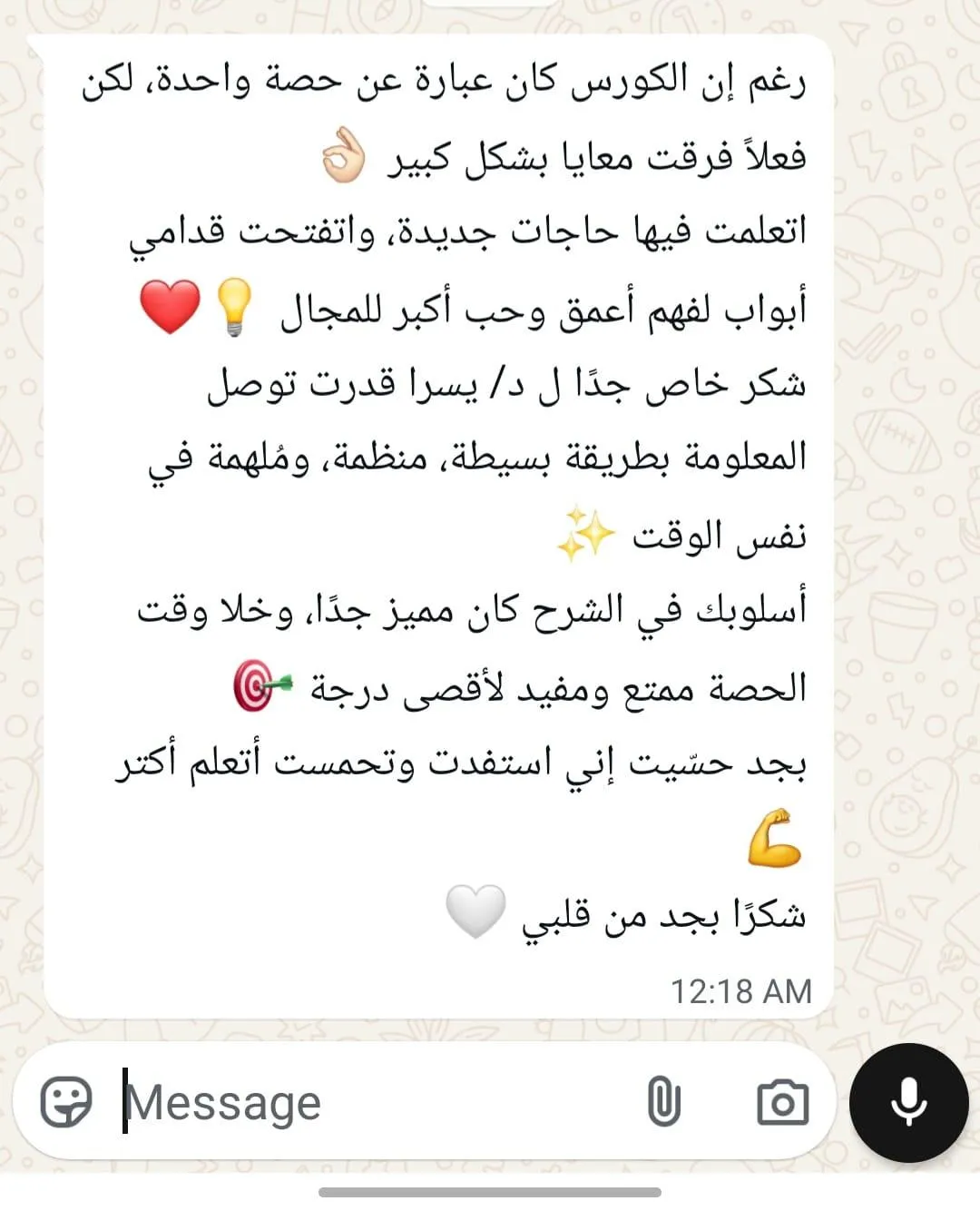Record a voice message with the microphone
Screen dimensions: 980x1211
908,1102
